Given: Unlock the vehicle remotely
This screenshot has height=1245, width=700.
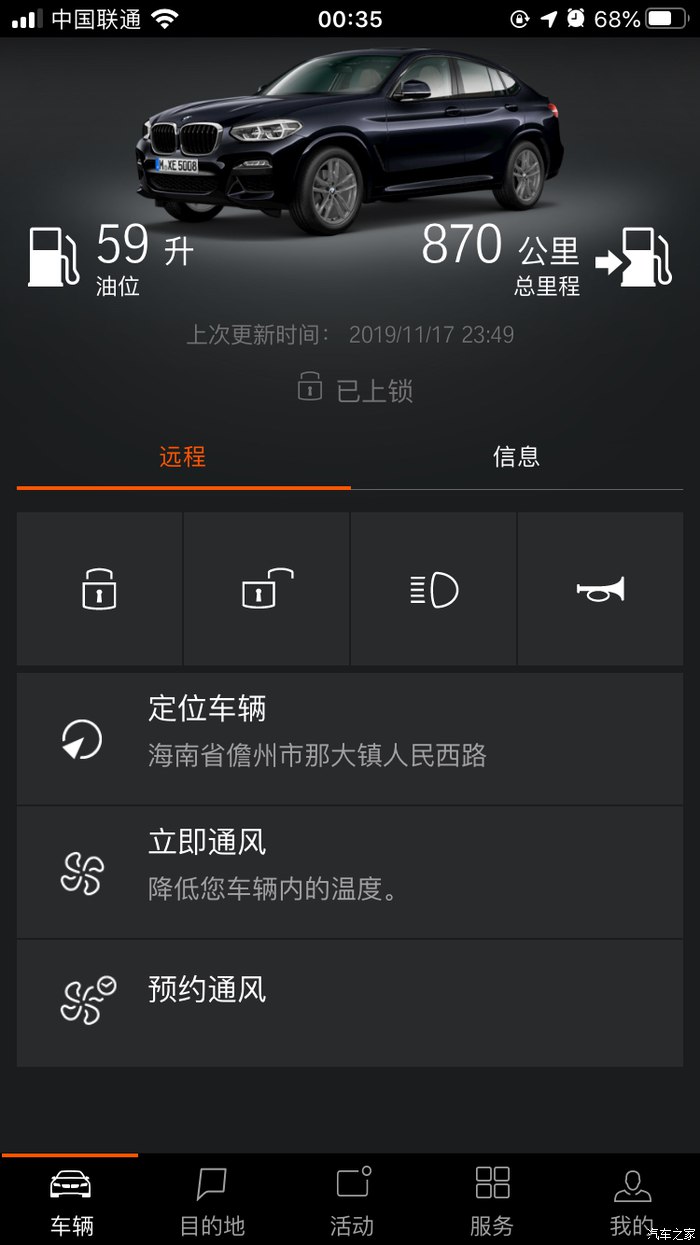Looking at the screenshot, I should [266, 589].
